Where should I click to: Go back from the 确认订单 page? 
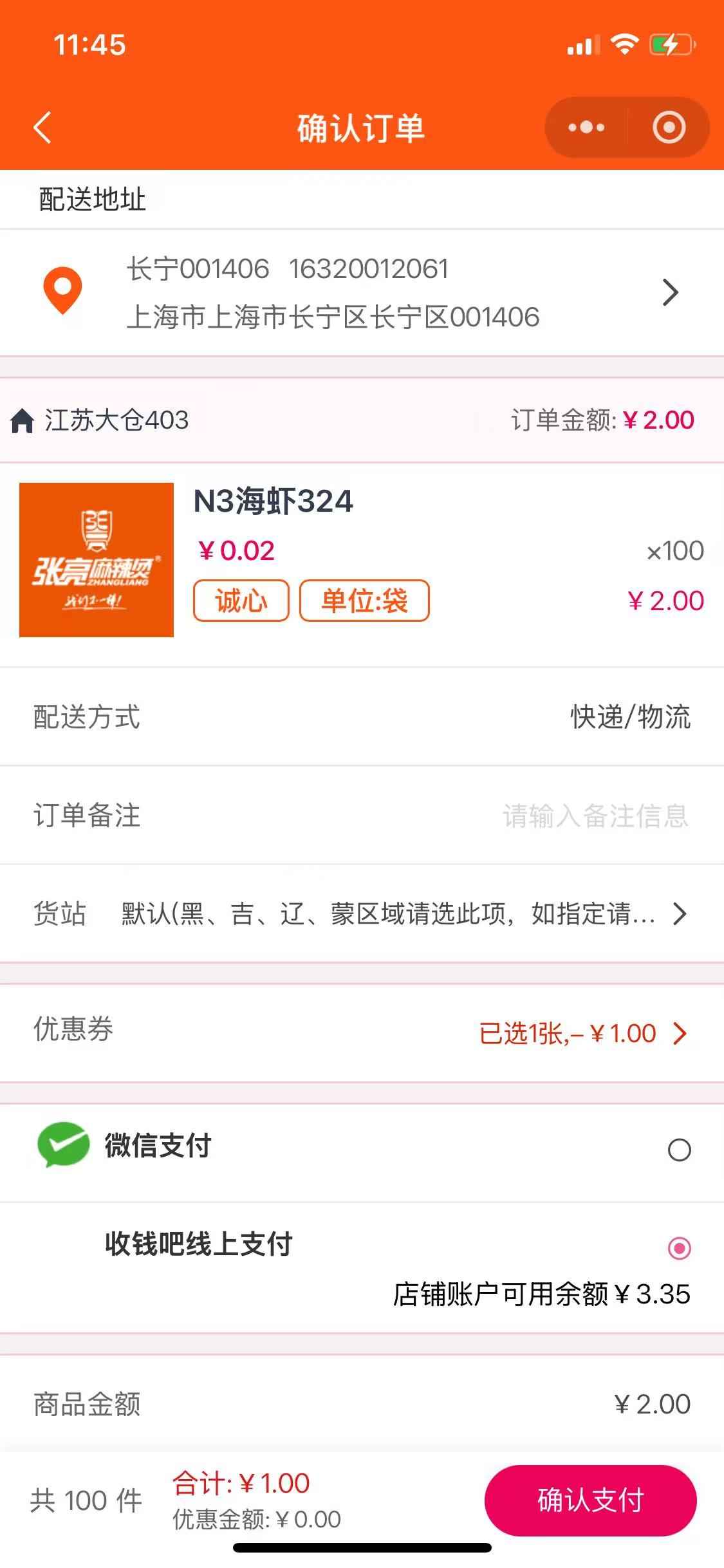(42, 127)
